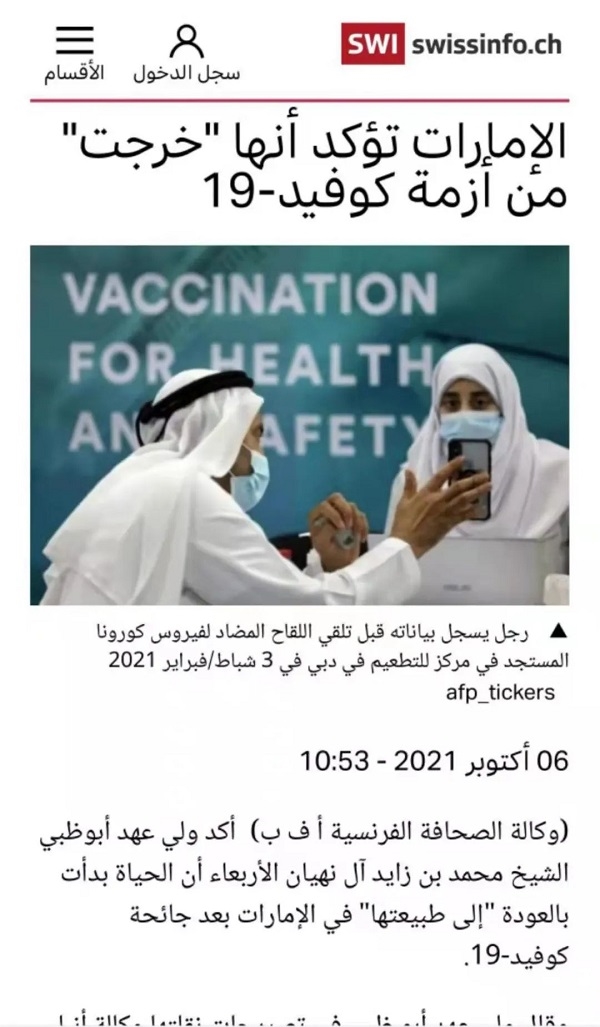The width and height of the screenshot is (600, 1027).
Task: Tap سجل الدخول to log in
Action: pos(186,54)
